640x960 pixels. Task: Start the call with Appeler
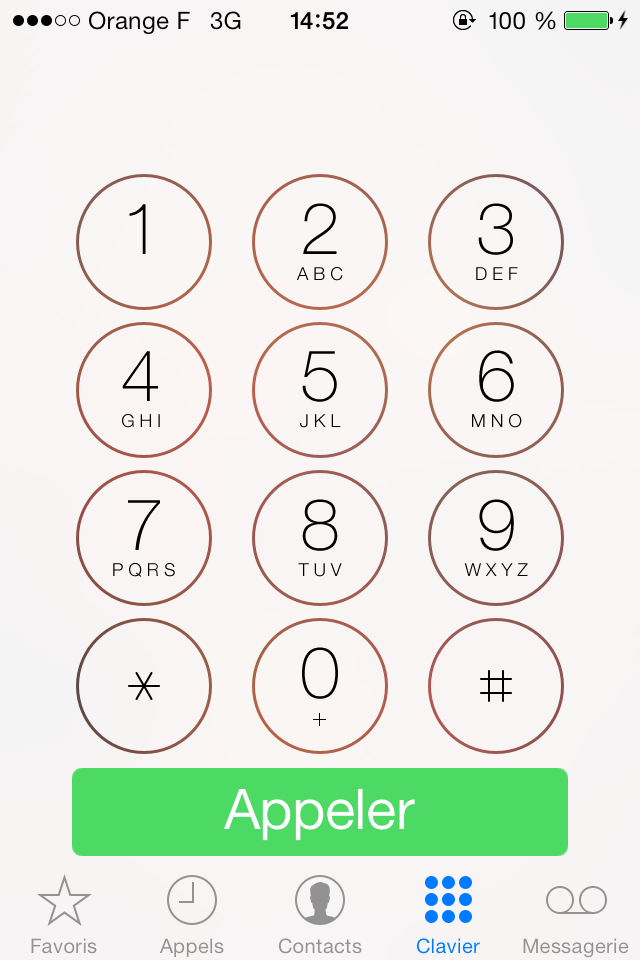click(320, 811)
